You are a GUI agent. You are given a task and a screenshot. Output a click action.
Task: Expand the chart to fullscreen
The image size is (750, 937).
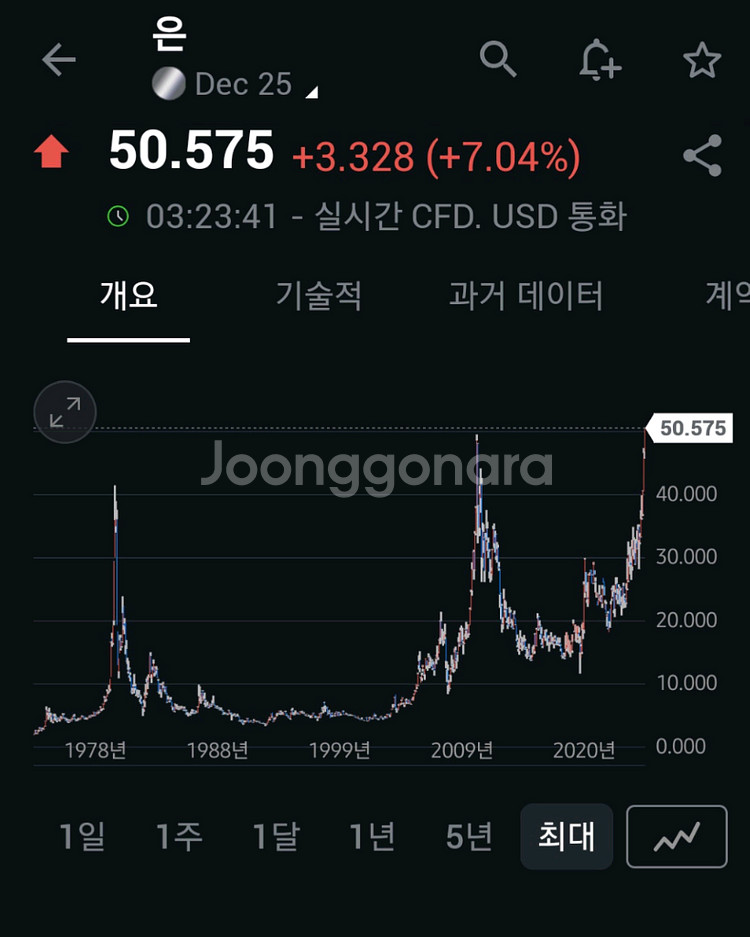click(x=65, y=411)
